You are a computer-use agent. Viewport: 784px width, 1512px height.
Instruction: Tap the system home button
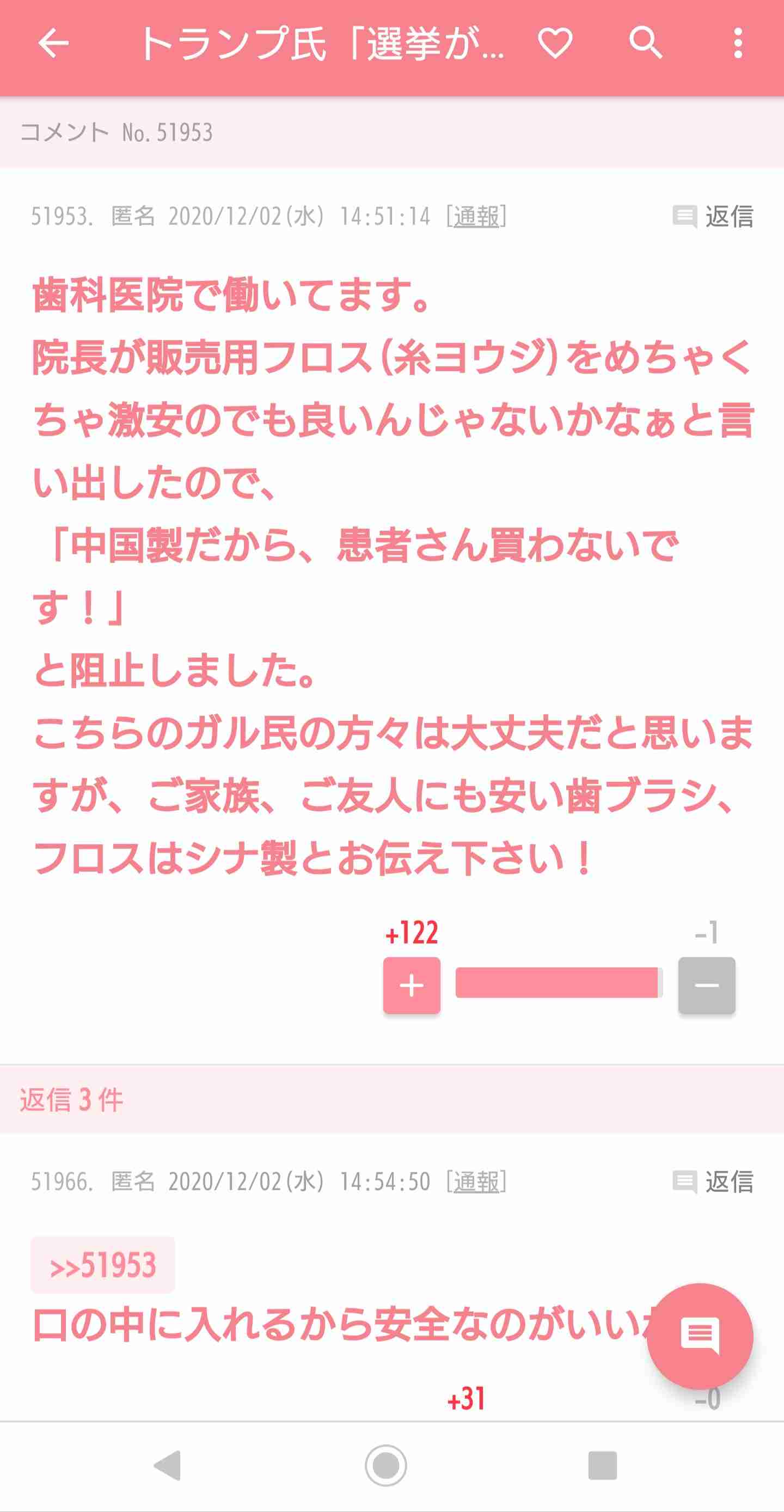click(x=385, y=1466)
